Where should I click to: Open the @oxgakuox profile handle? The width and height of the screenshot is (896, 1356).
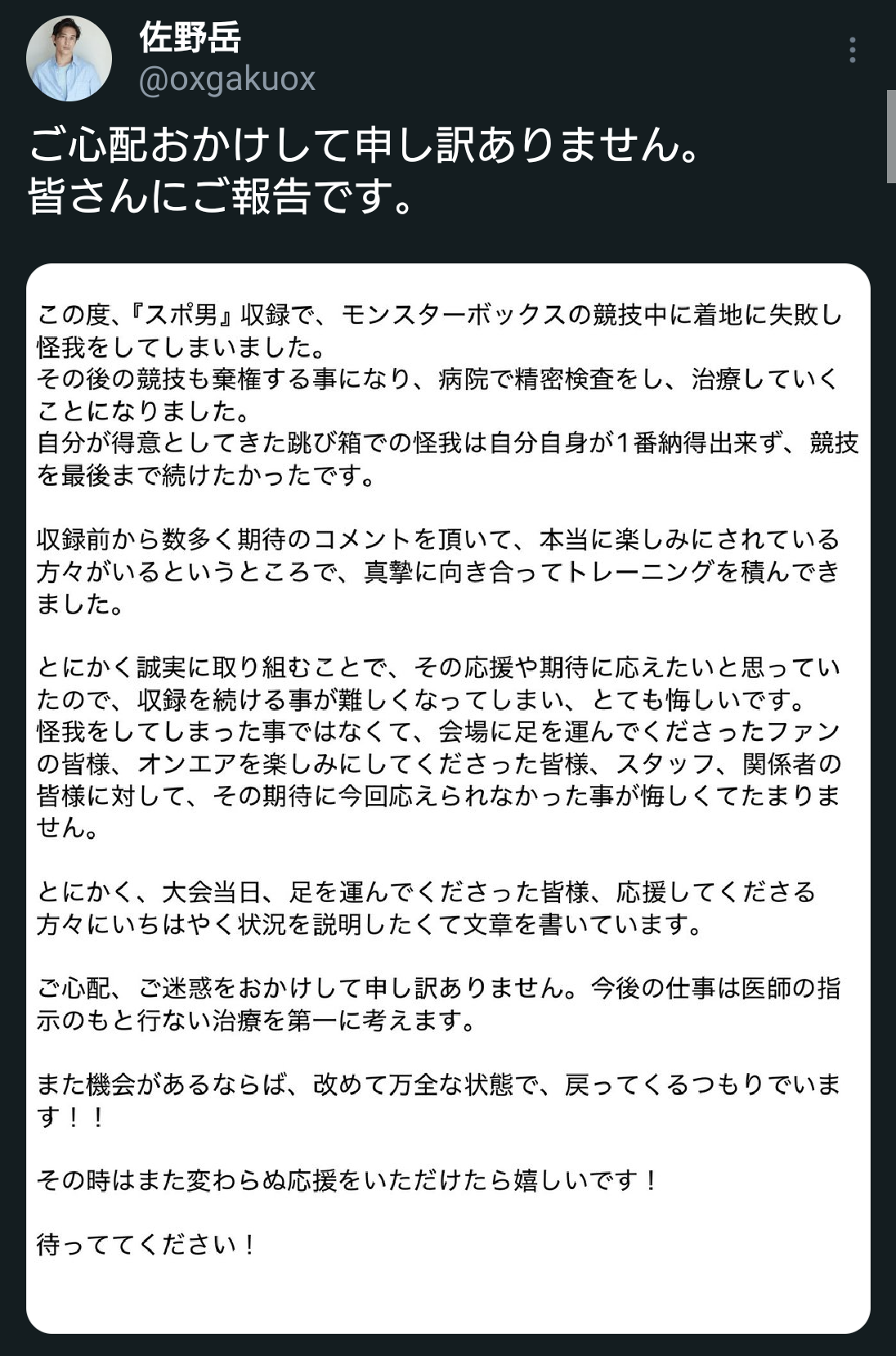pyautogui.click(x=227, y=79)
